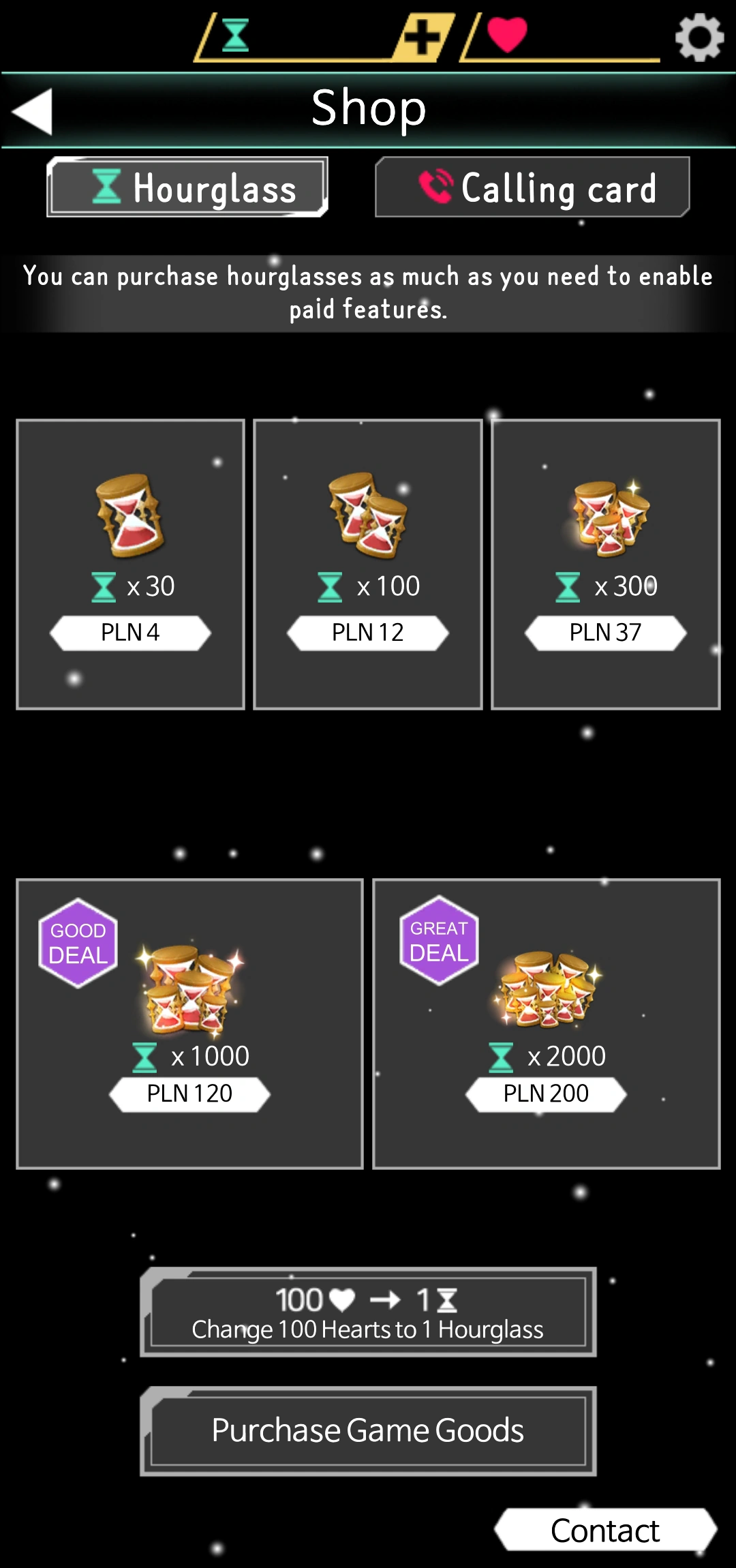Viewport: 736px width, 1568px height.
Task: Tap the Contact button
Action: point(605,1531)
